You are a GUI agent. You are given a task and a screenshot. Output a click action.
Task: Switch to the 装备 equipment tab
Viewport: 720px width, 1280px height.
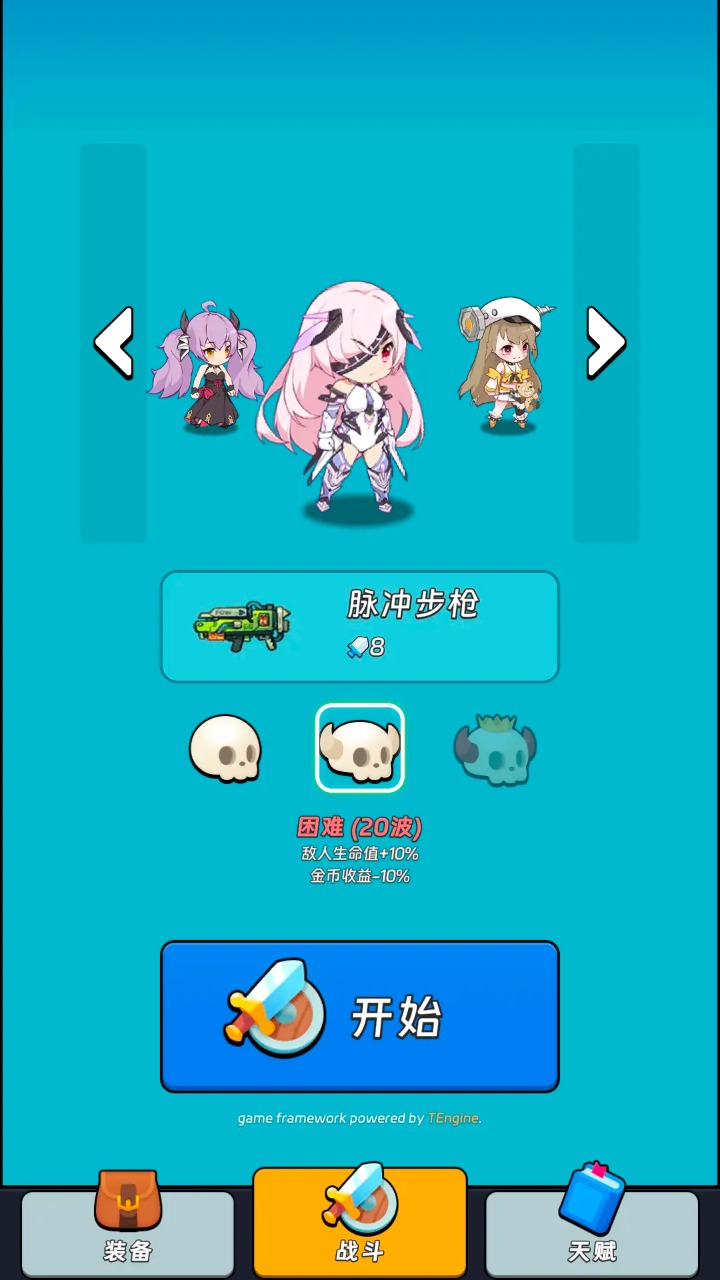point(128,1230)
